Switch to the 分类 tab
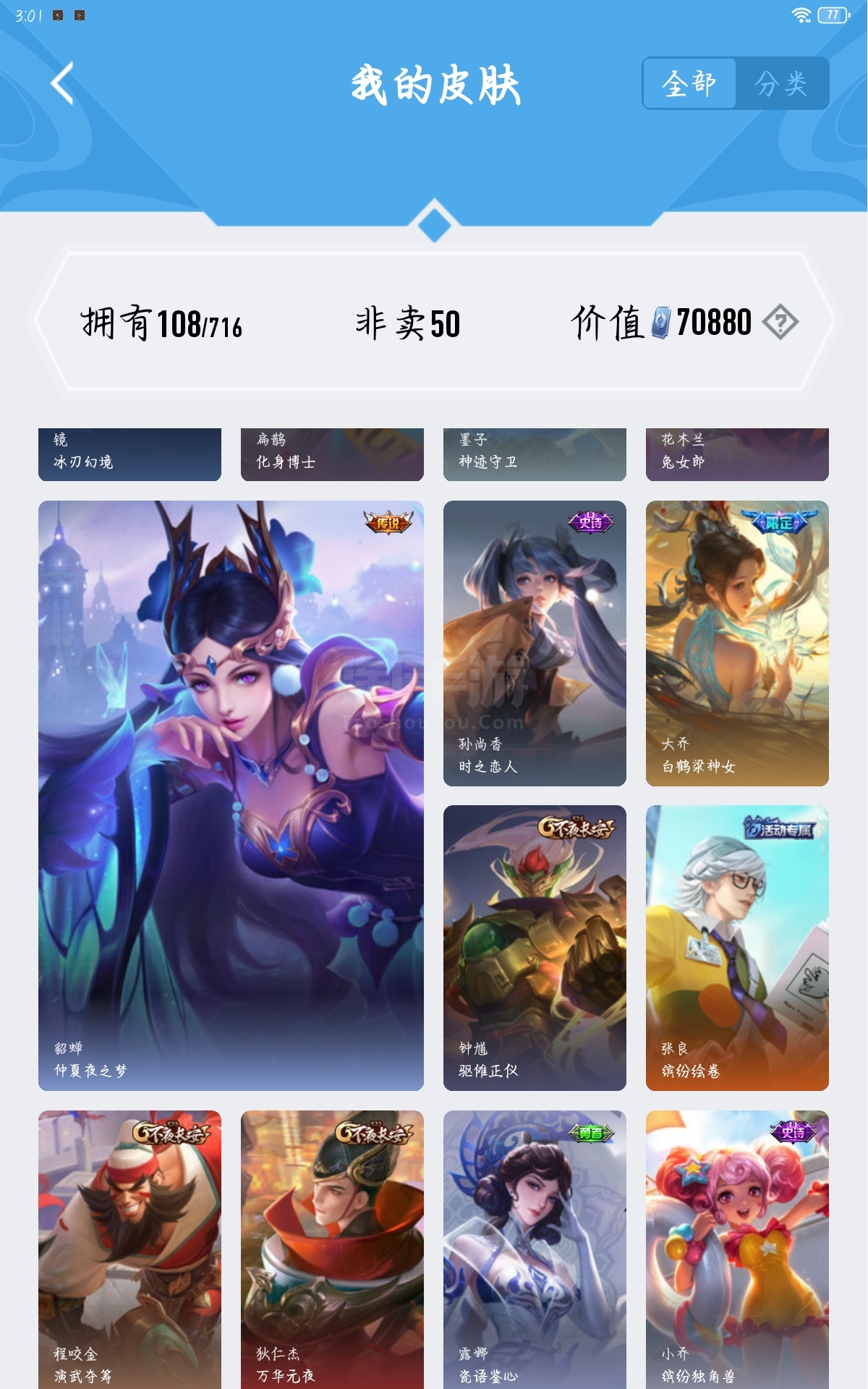This screenshot has width=868, height=1389. 781,84
